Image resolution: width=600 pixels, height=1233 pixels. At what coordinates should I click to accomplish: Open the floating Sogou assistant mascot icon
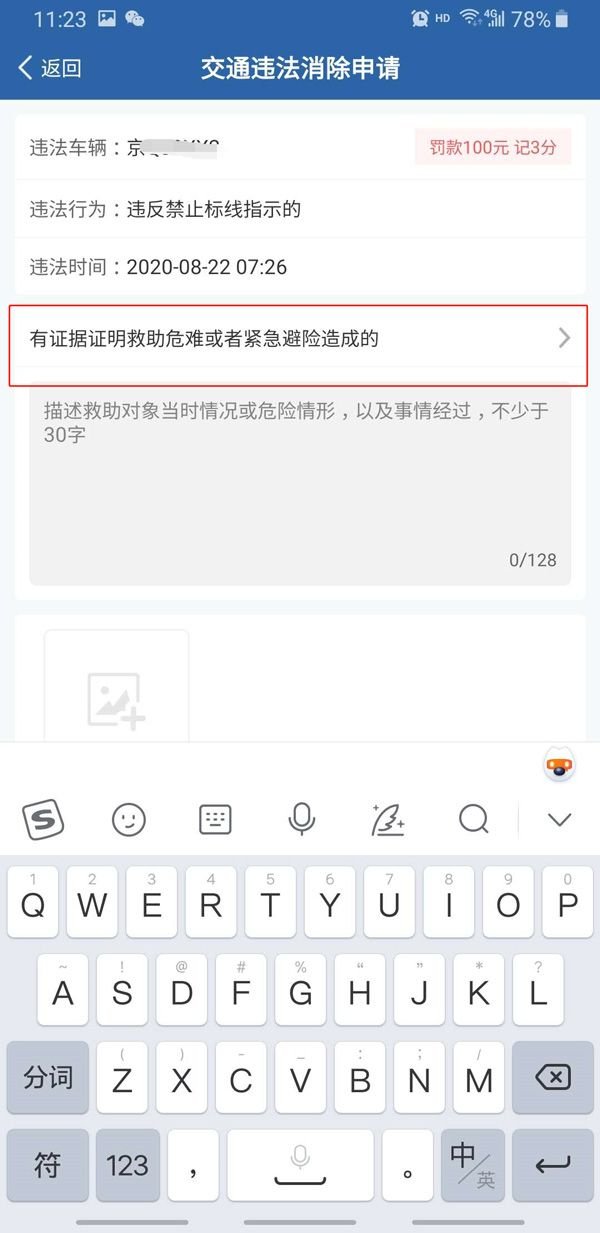(x=559, y=766)
